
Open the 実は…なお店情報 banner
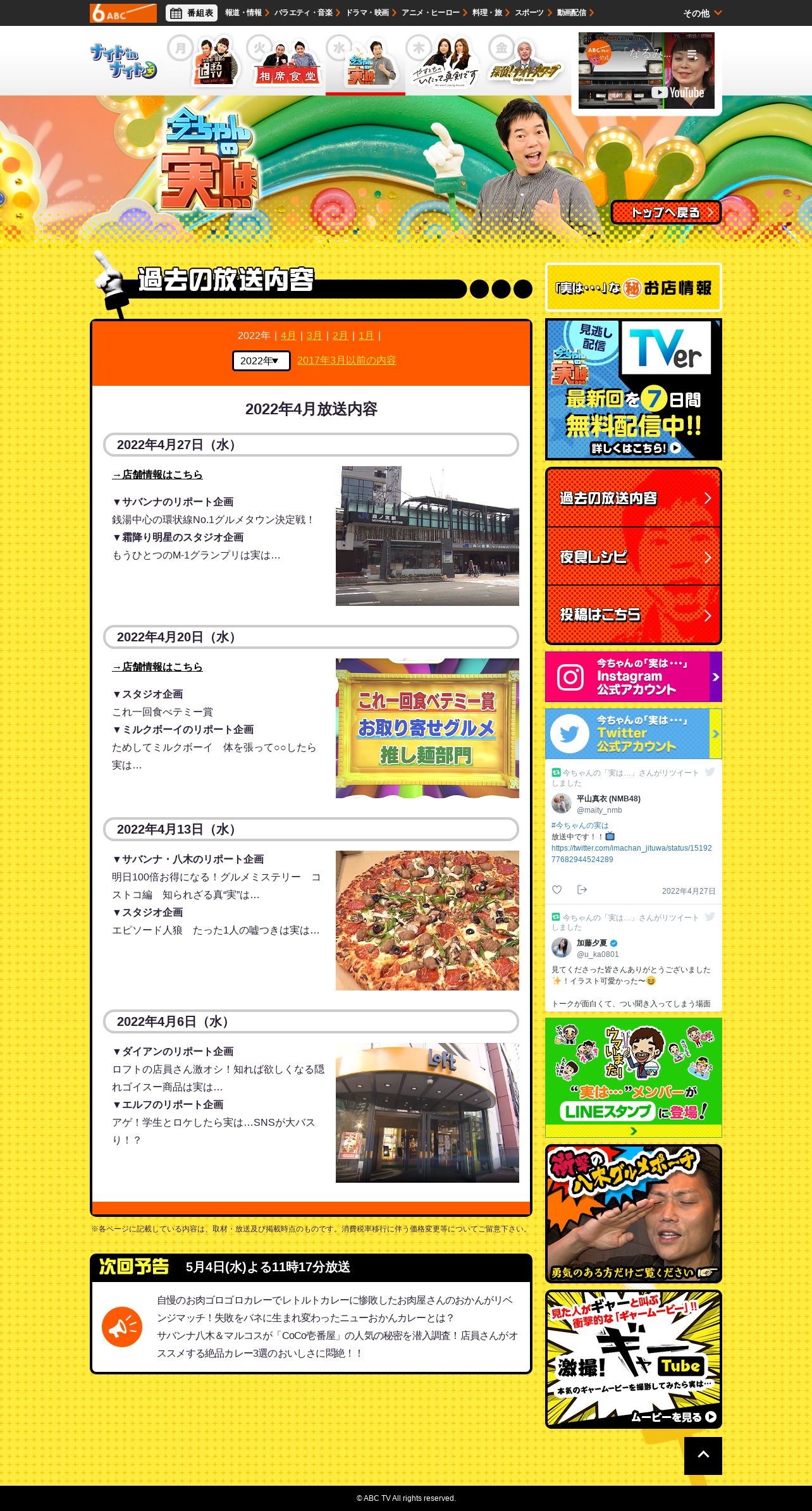[634, 287]
